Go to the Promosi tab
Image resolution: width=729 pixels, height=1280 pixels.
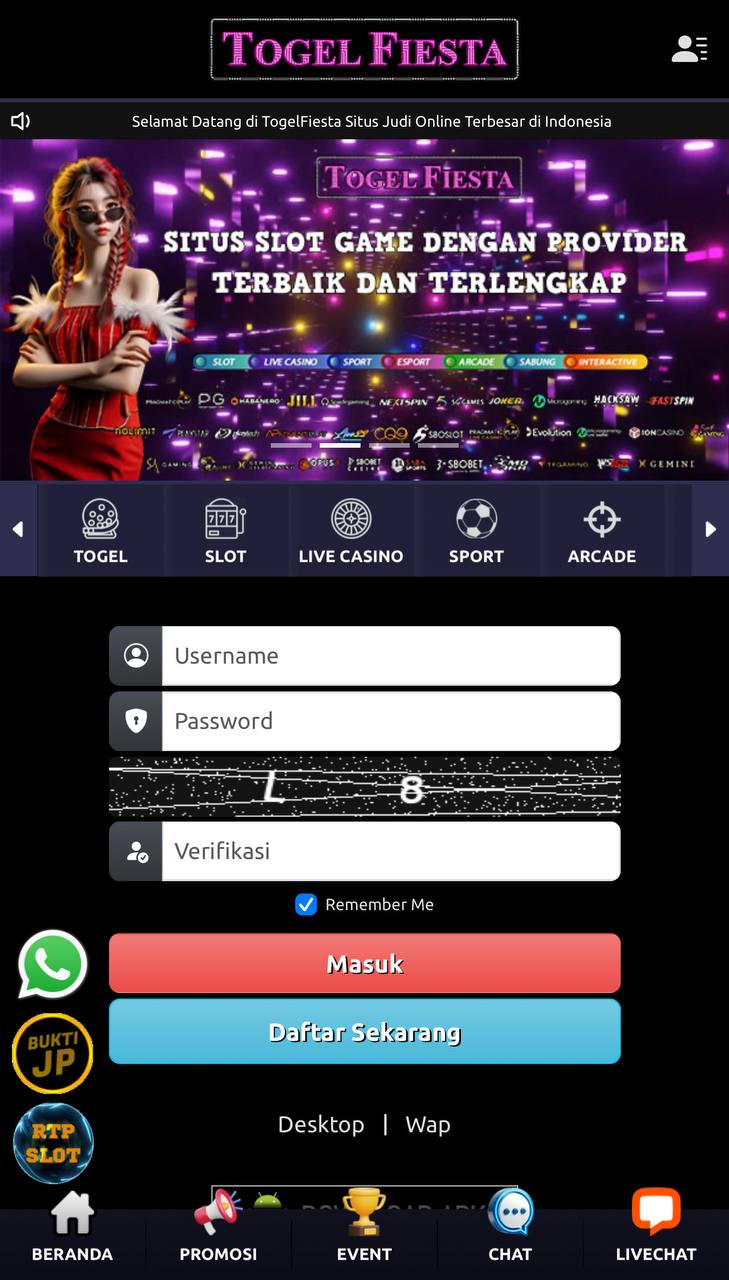pos(218,1228)
